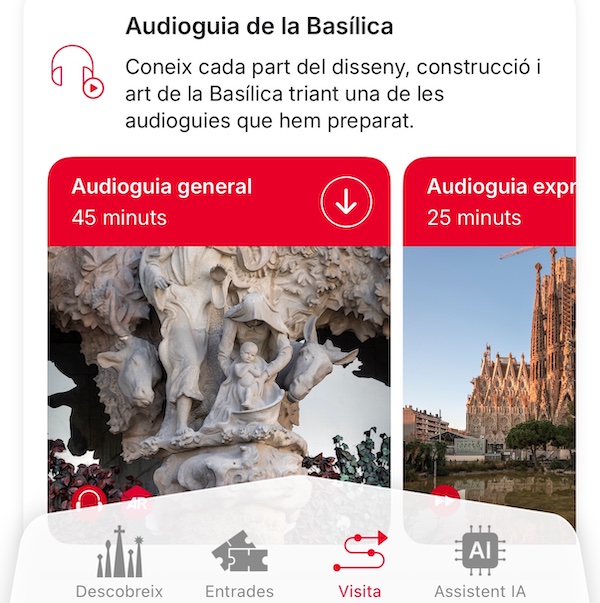Switch to the Descobreix tab
This screenshot has width=600, height=603.
pyautogui.click(x=119, y=565)
